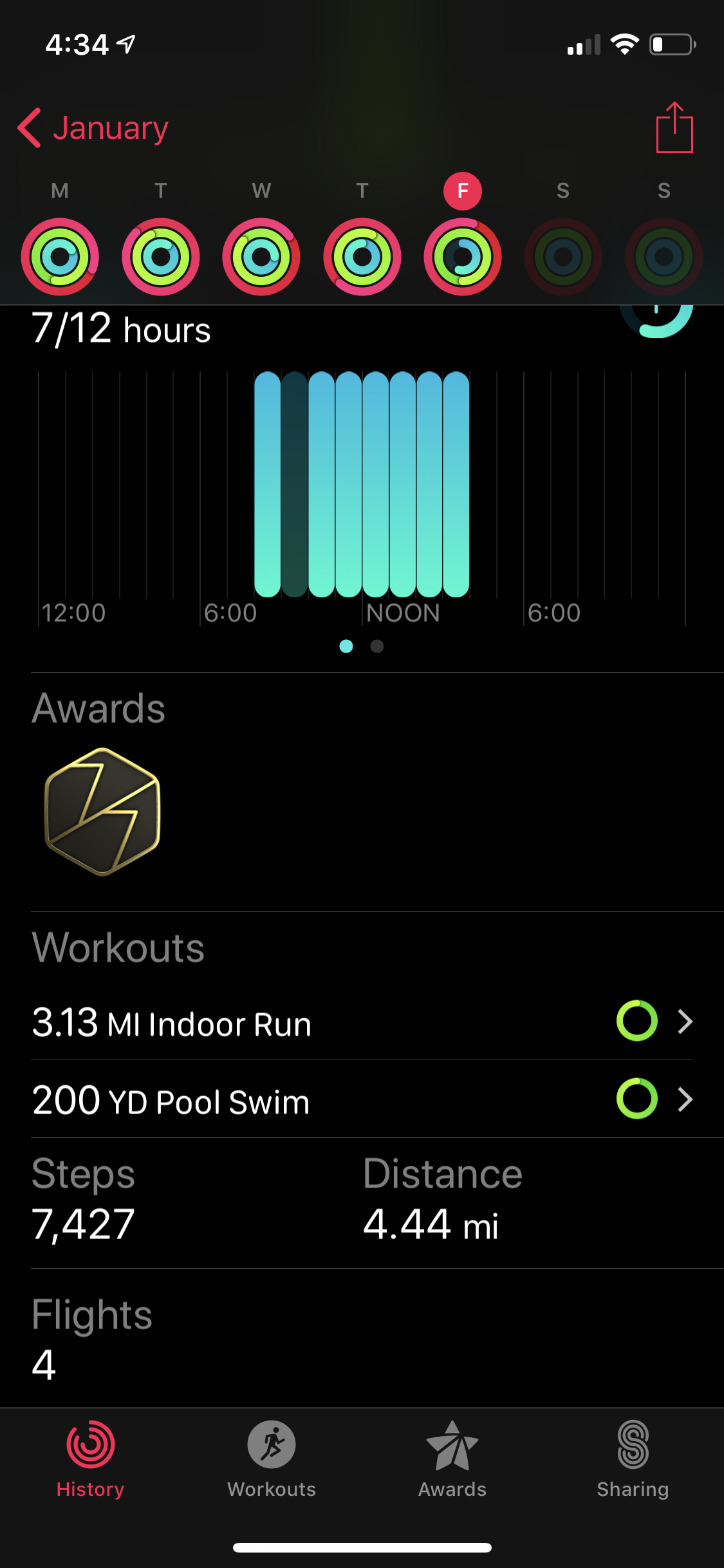
Task: Select Wednesday's activity rings
Action: 261,257
